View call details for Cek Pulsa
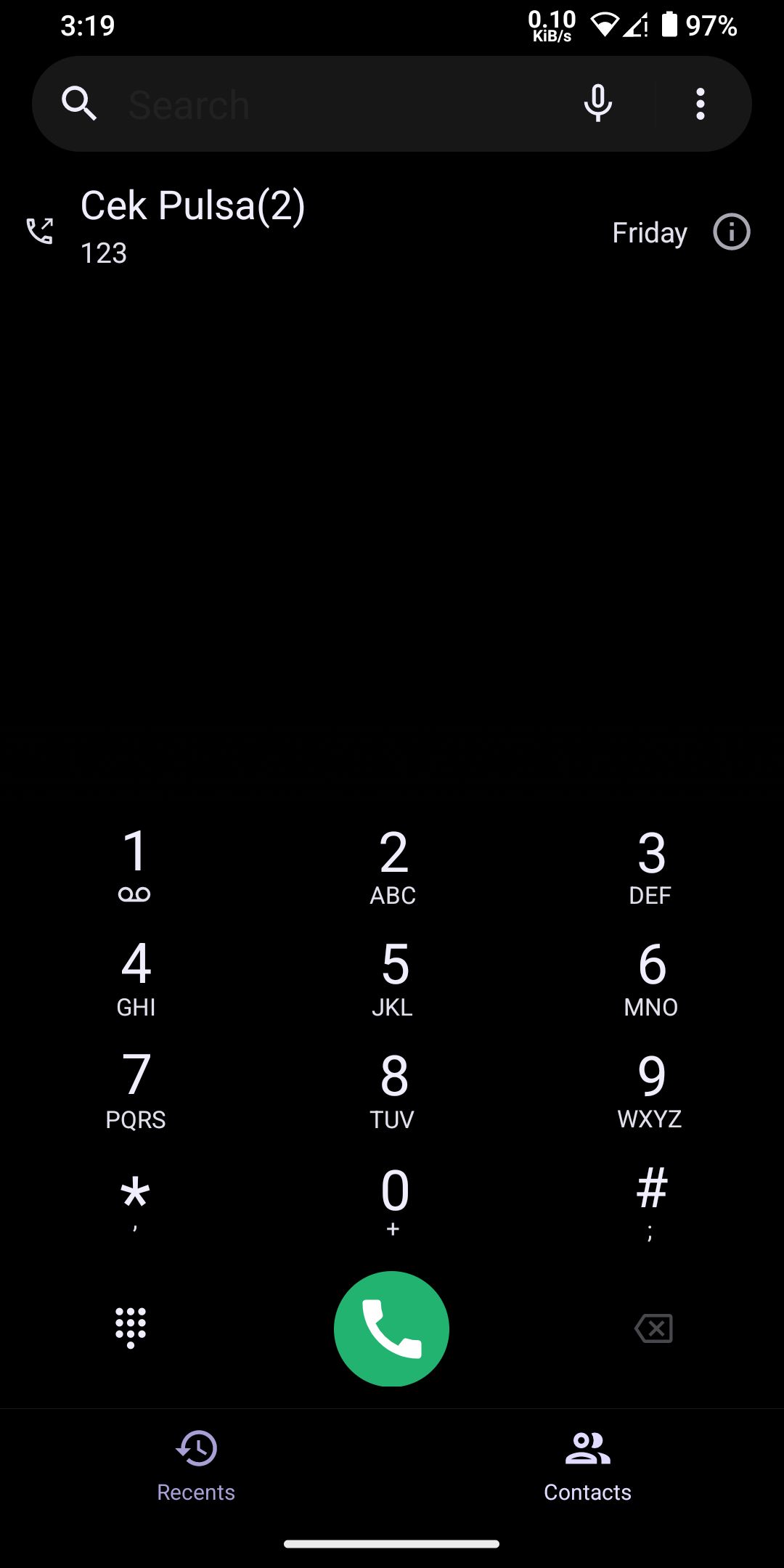784x1568 pixels. pyautogui.click(x=731, y=232)
